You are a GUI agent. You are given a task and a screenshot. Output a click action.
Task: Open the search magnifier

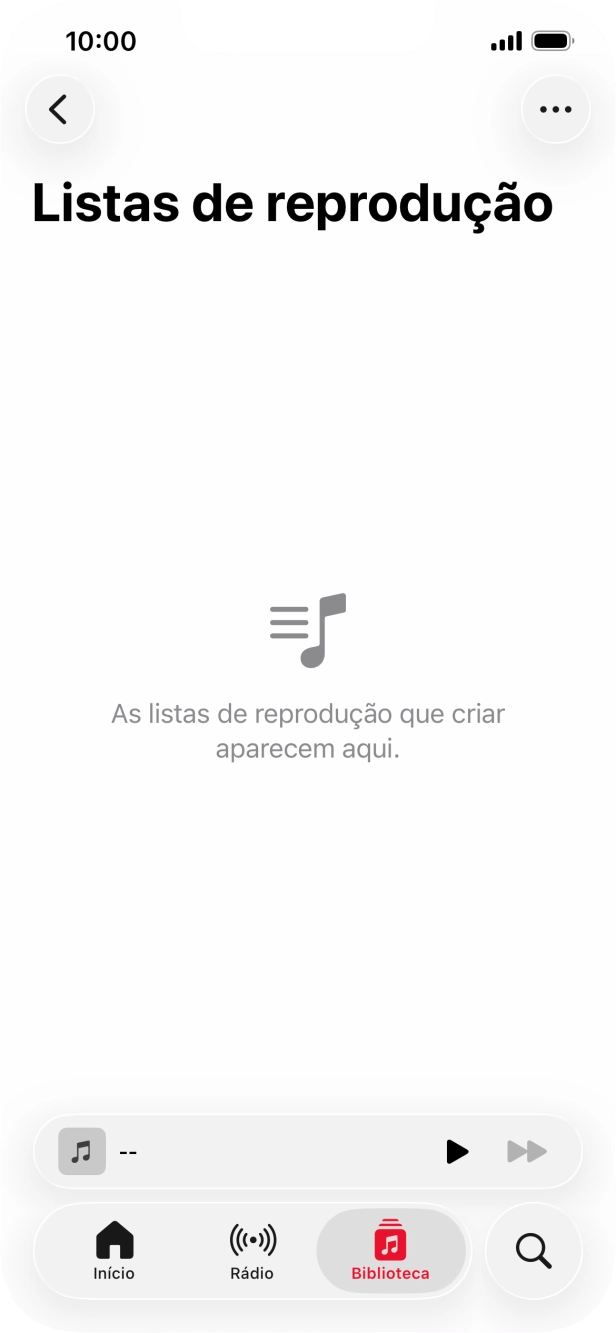[533, 1251]
